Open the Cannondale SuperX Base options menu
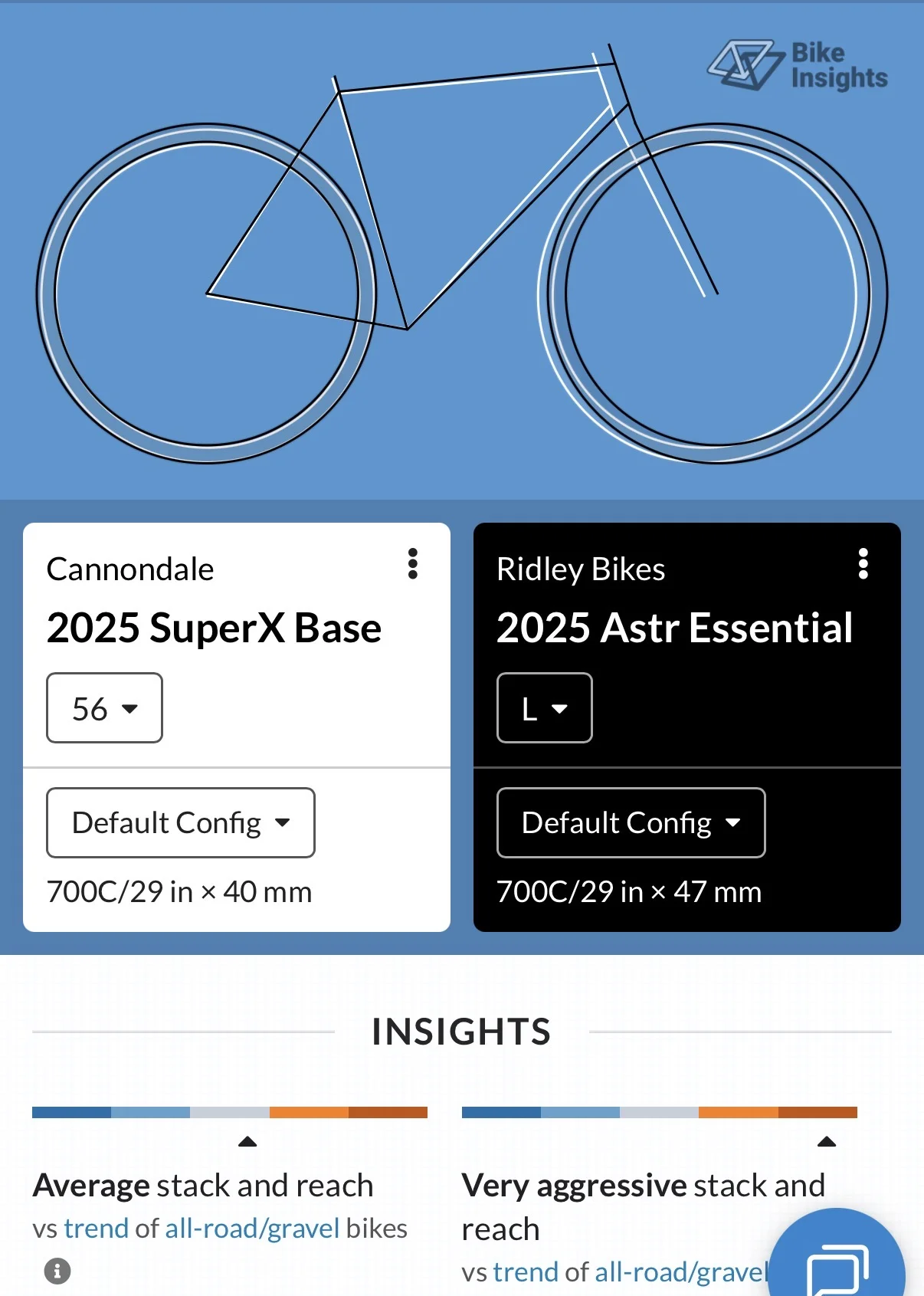This screenshot has height=1296, width=924. [x=413, y=564]
